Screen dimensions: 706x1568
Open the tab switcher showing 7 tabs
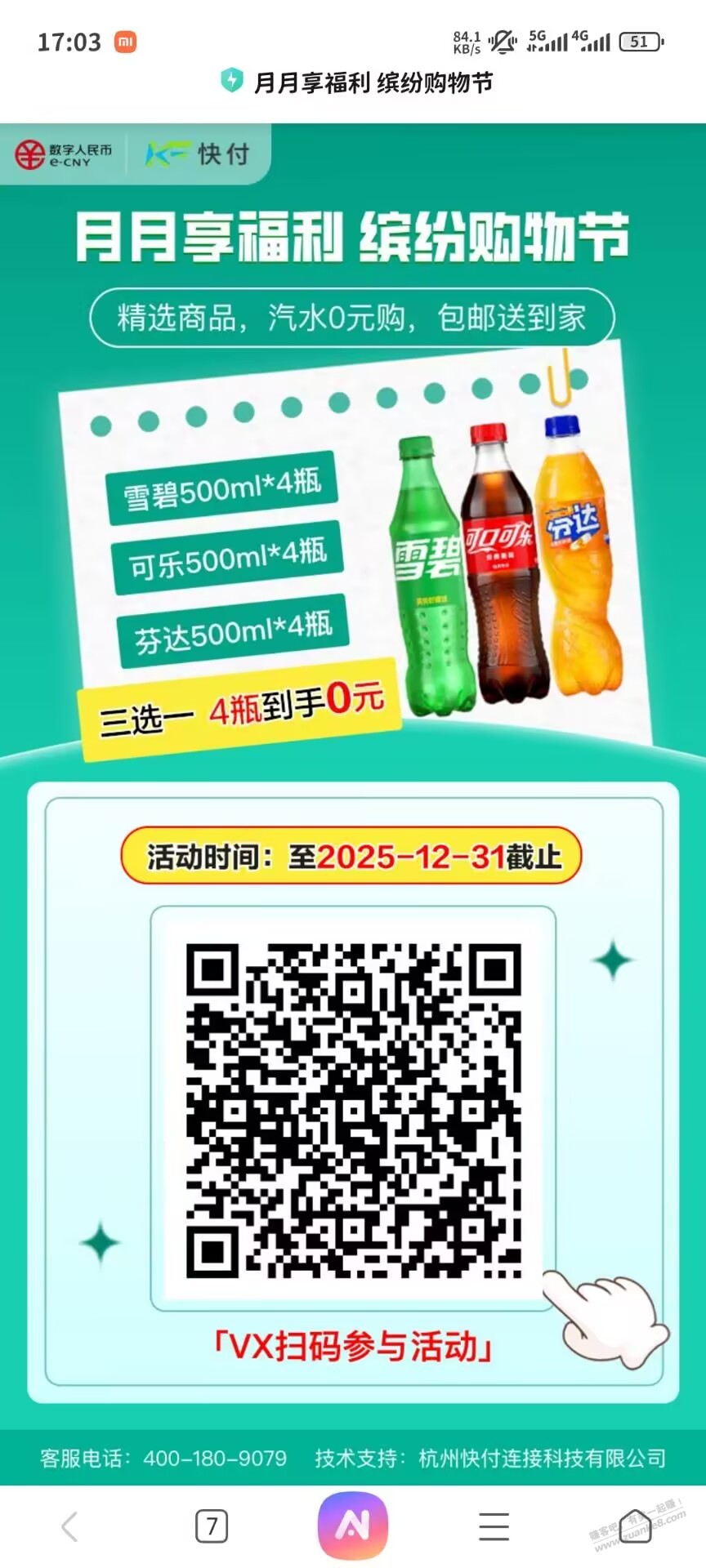212,1526
